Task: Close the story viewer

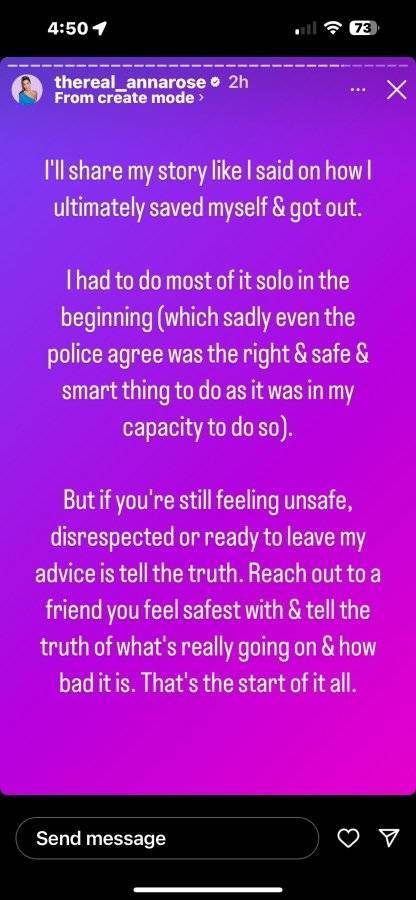Action: [x=396, y=90]
